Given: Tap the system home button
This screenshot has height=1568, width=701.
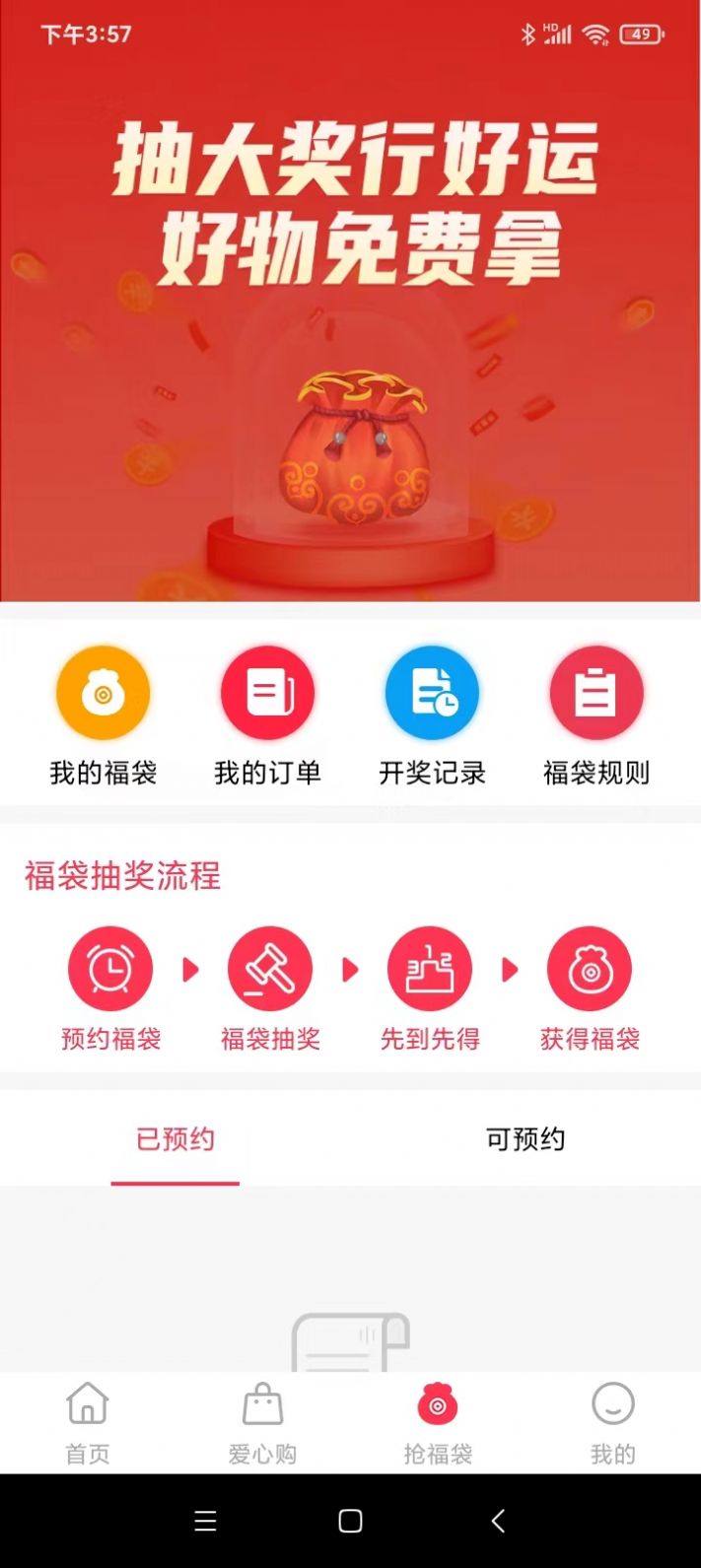Looking at the screenshot, I should tap(350, 1521).
